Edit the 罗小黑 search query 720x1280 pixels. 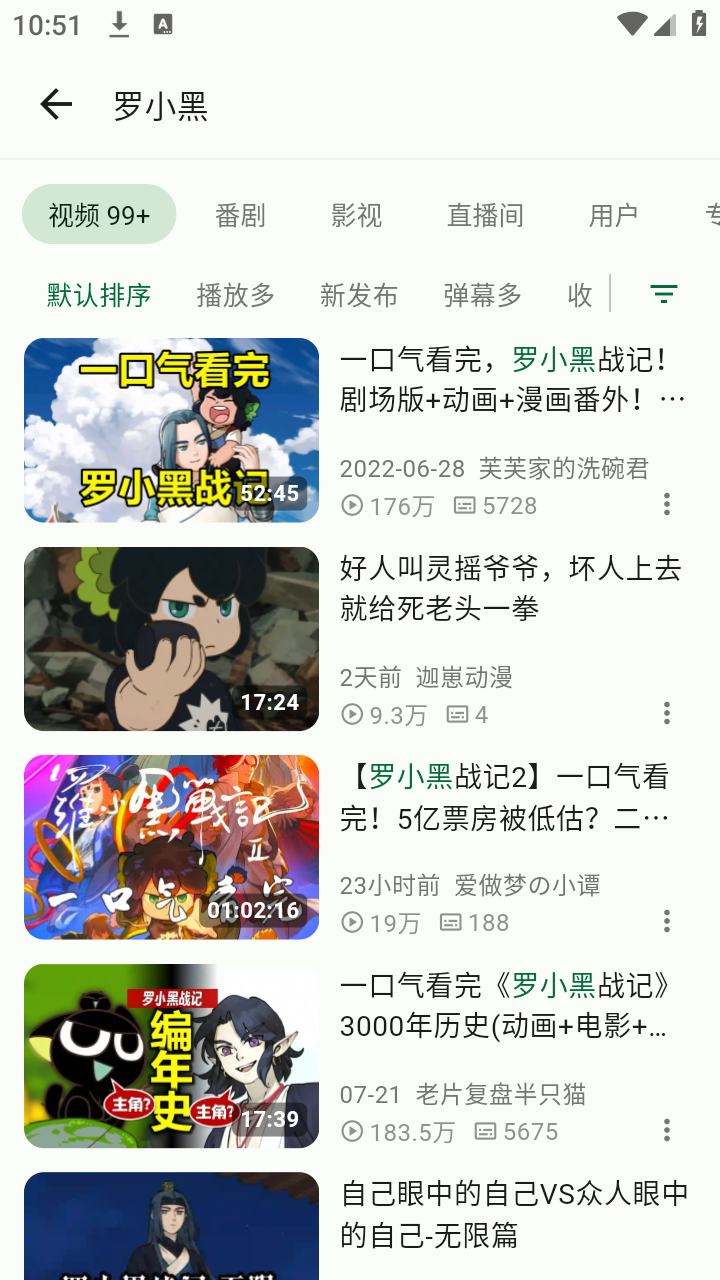point(300,105)
